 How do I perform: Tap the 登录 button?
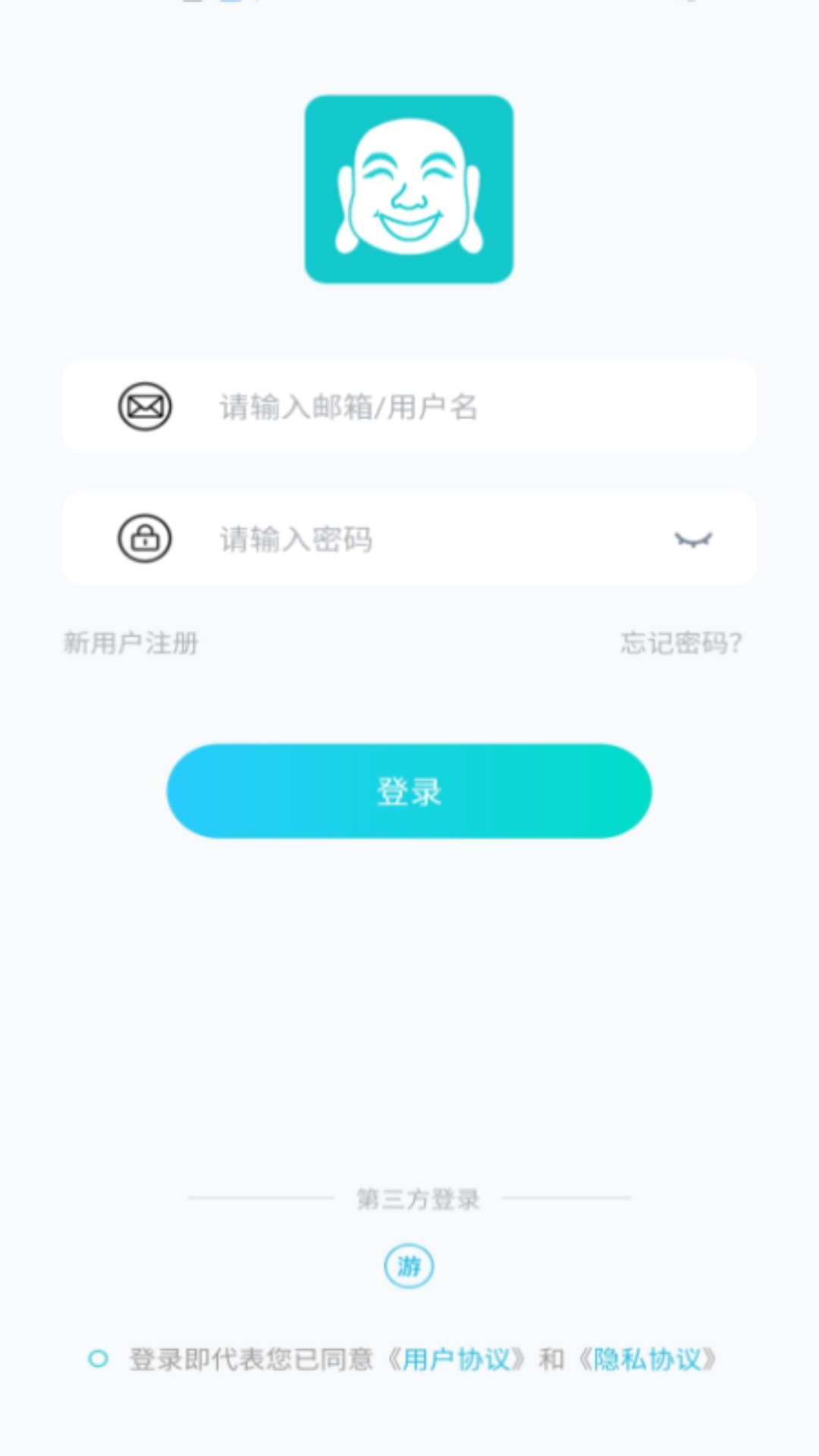tap(409, 791)
